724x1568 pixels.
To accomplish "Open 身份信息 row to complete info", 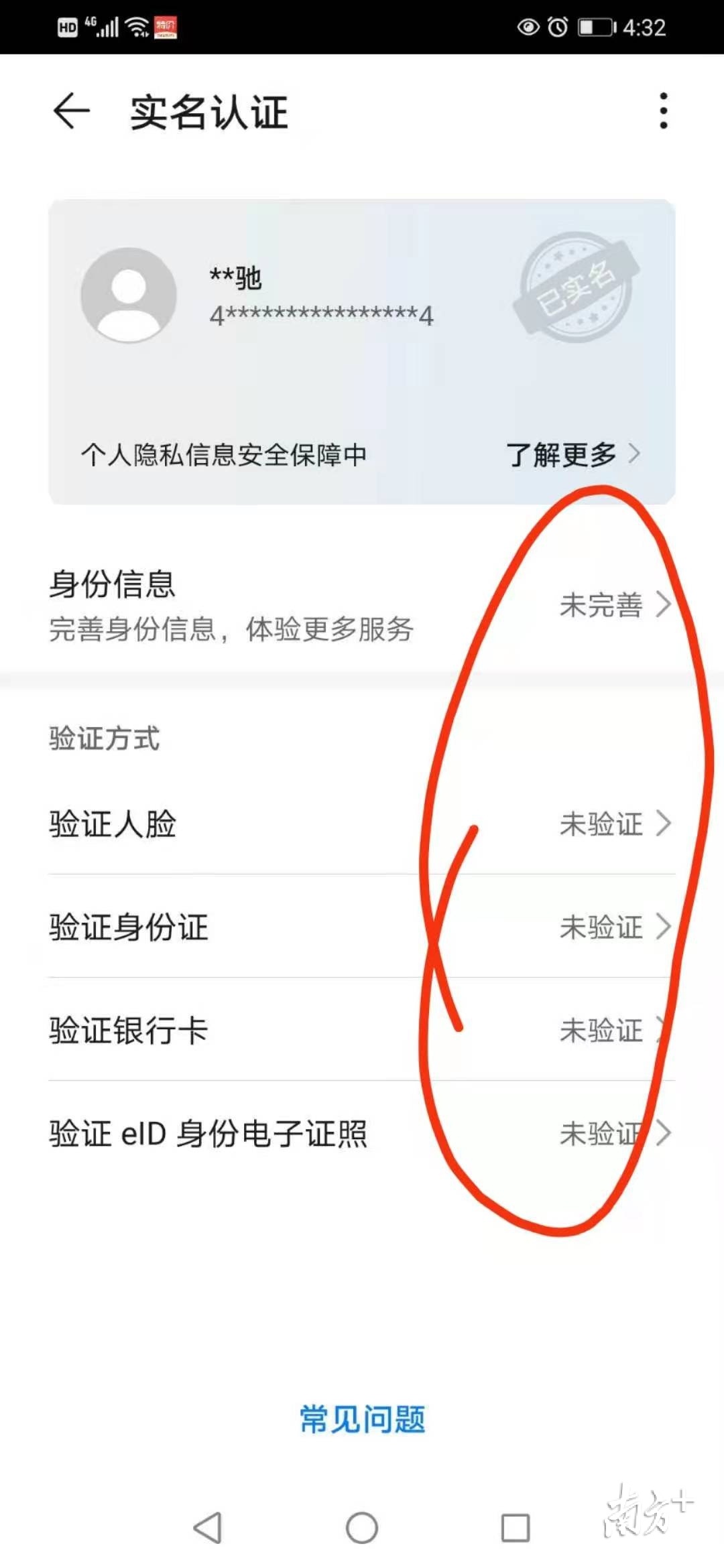I will (x=362, y=604).
